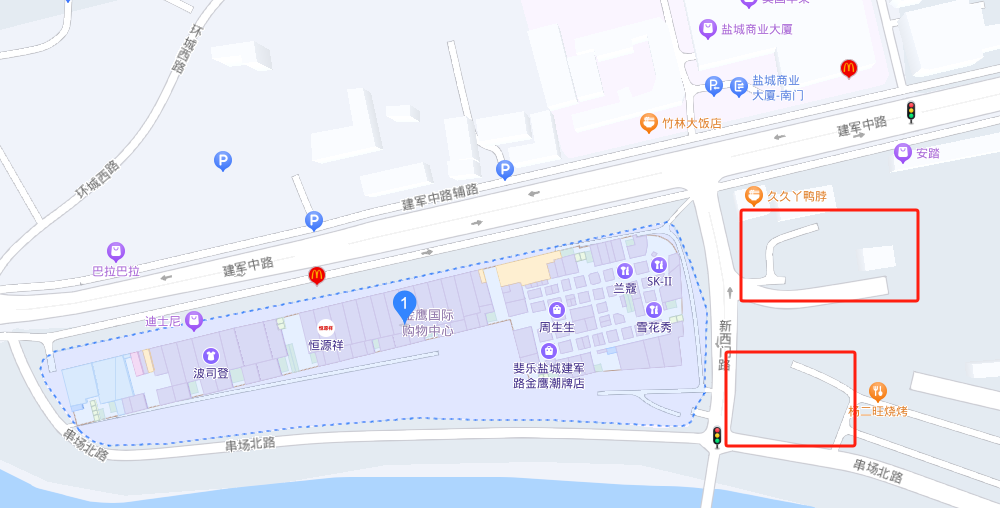This screenshot has height=508, width=1000.
Task: Open the 巴拉巴拉 shop marker
Action: click(116, 251)
